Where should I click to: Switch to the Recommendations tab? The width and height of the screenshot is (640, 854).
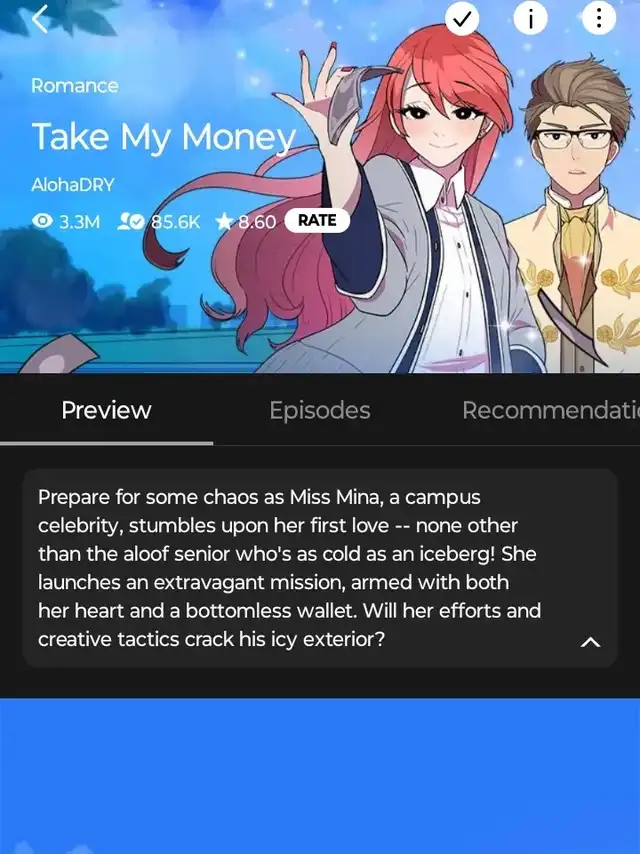(551, 410)
